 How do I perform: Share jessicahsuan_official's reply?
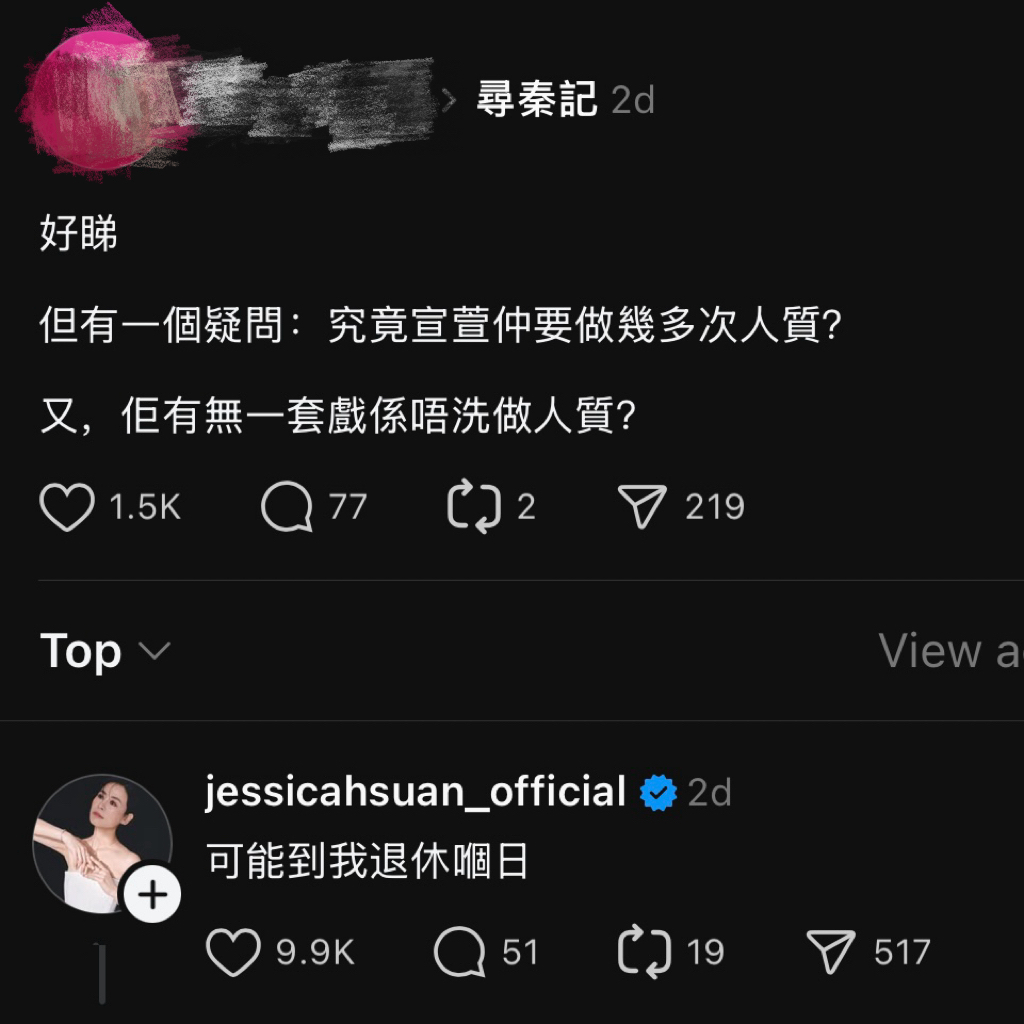pyautogui.click(x=831, y=952)
